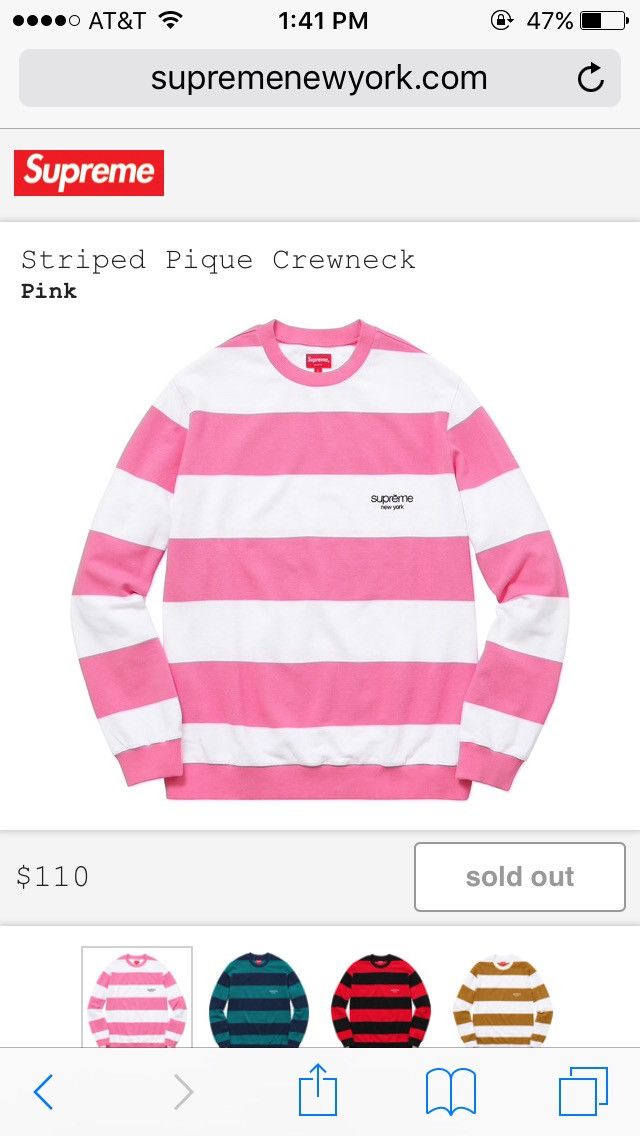Image resolution: width=640 pixels, height=1136 pixels.
Task: Select the red and black crewneck thumbnail
Action: pyautogui.click(x=381, y=998)
